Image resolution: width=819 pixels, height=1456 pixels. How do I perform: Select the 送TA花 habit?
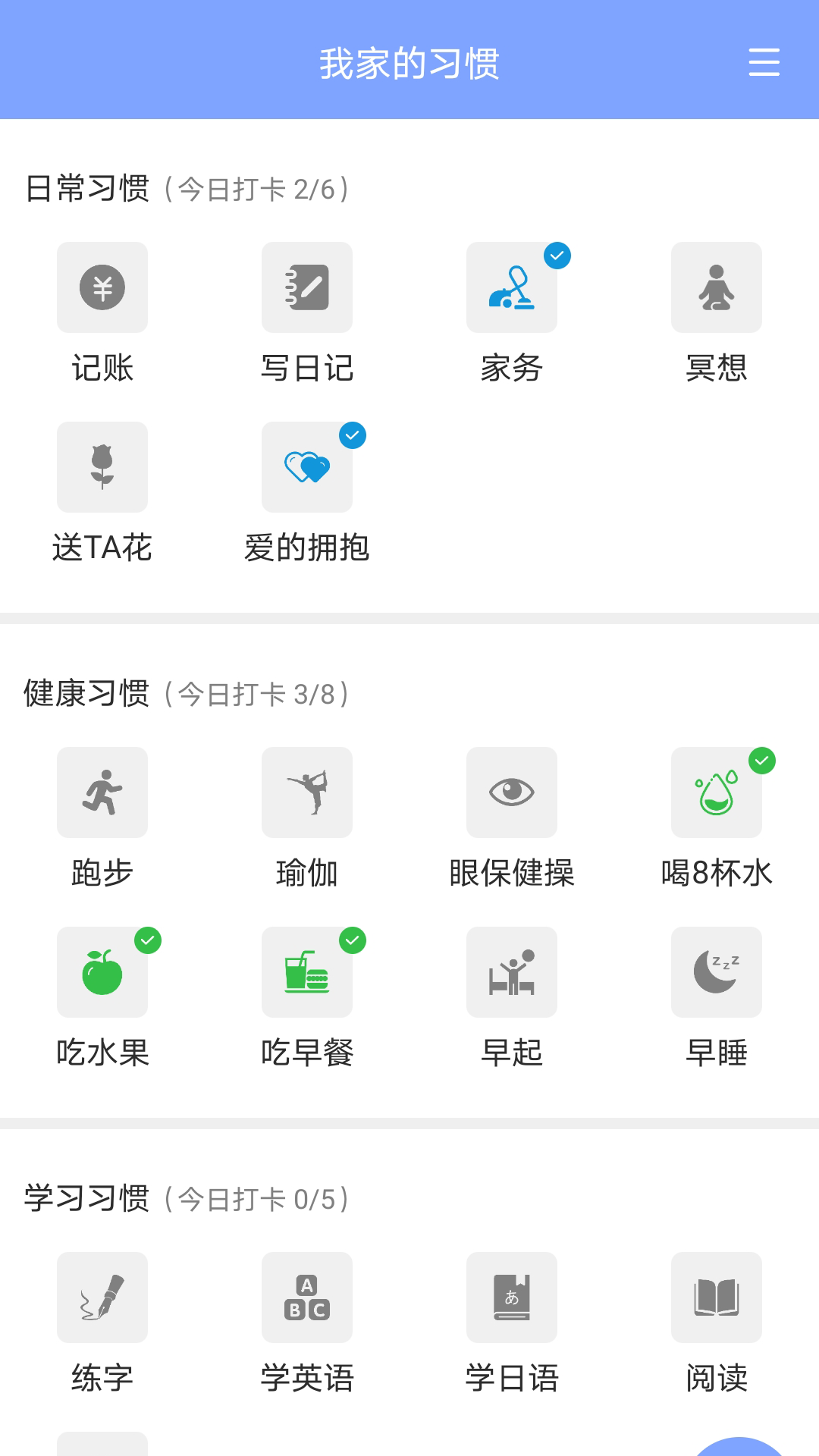pos(102,467)
